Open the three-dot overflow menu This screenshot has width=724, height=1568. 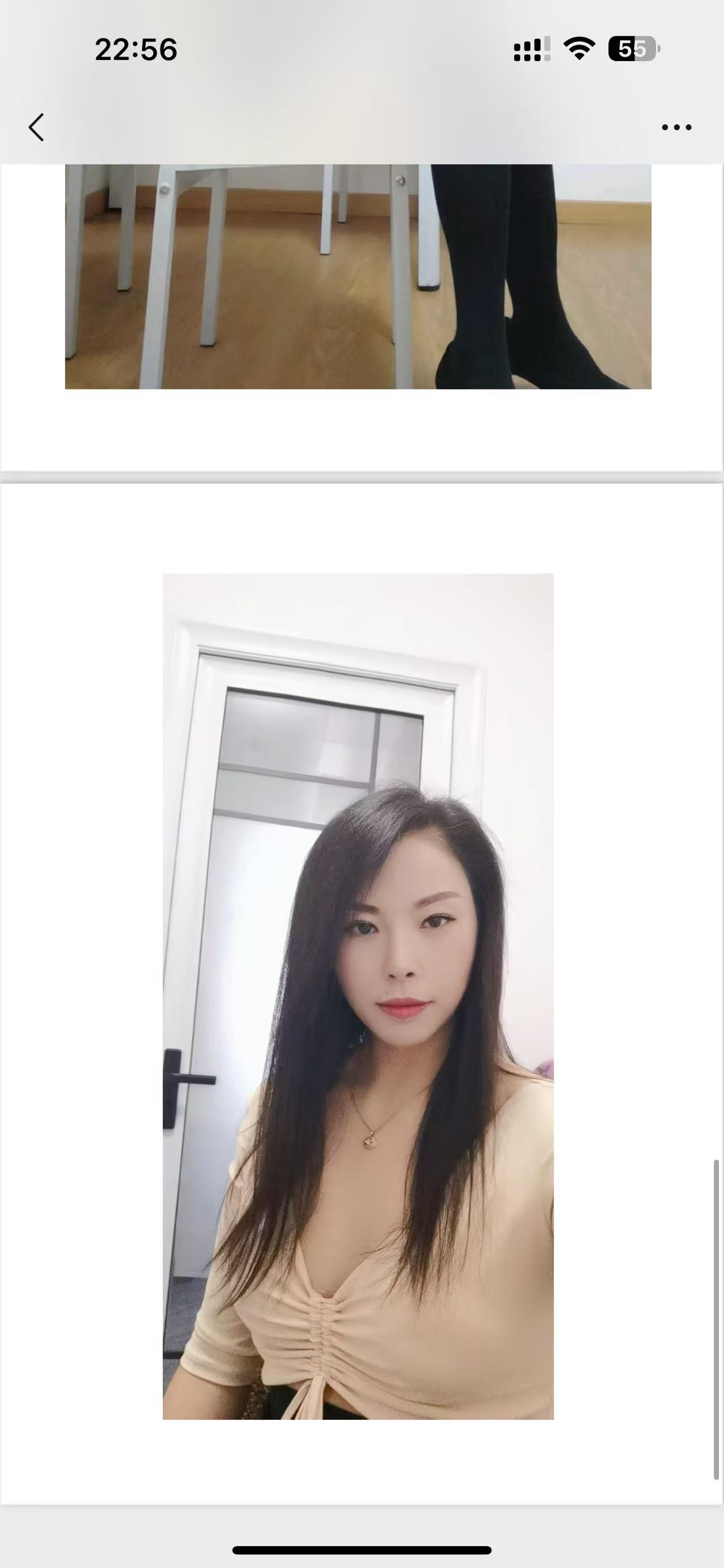coord(676,127)
